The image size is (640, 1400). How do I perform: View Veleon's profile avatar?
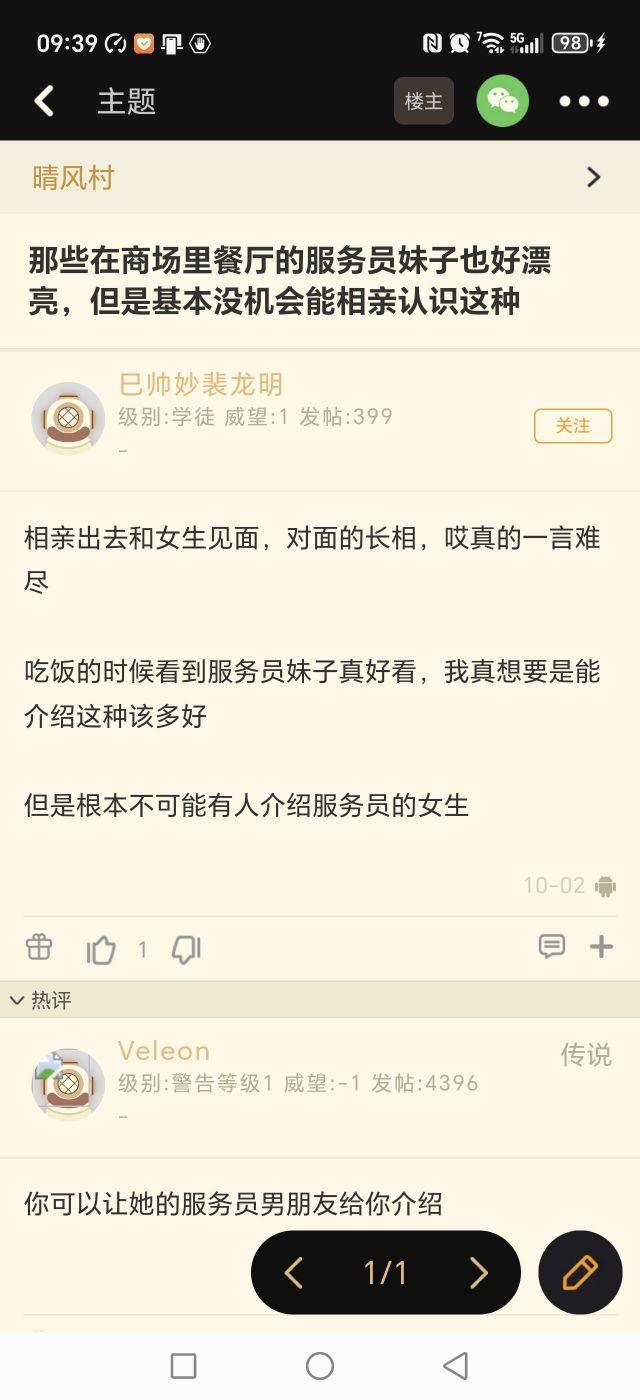pos(68,1084)
